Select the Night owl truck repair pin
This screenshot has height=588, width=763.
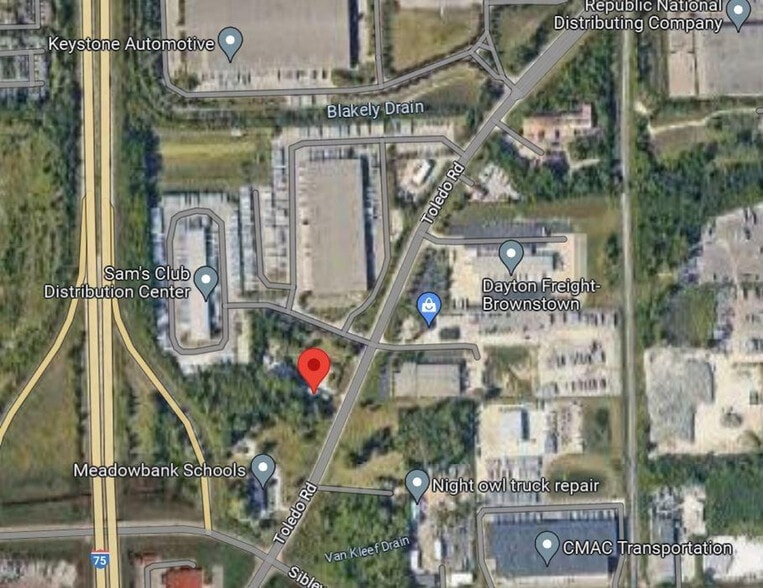coord(418,485)
